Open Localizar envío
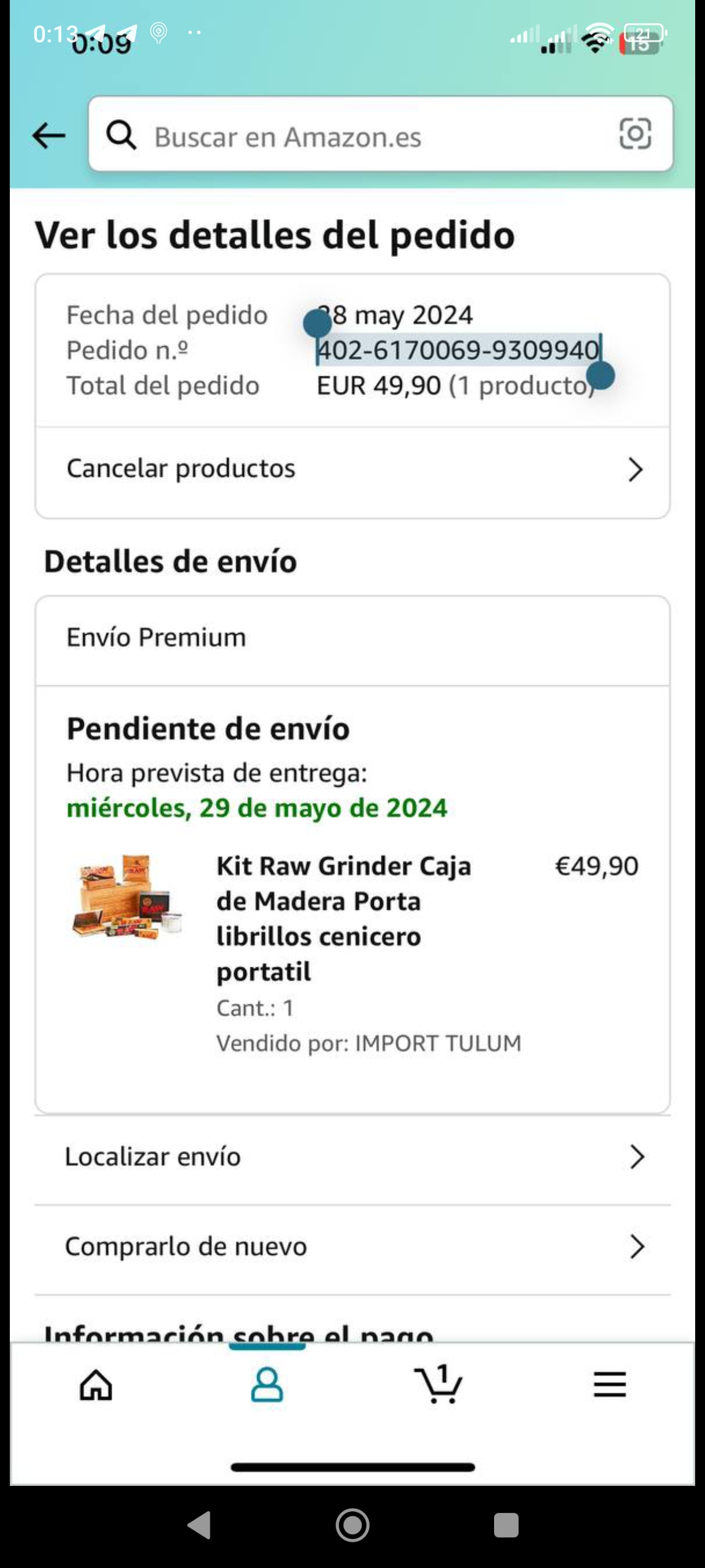 [x=353, y=1157]
